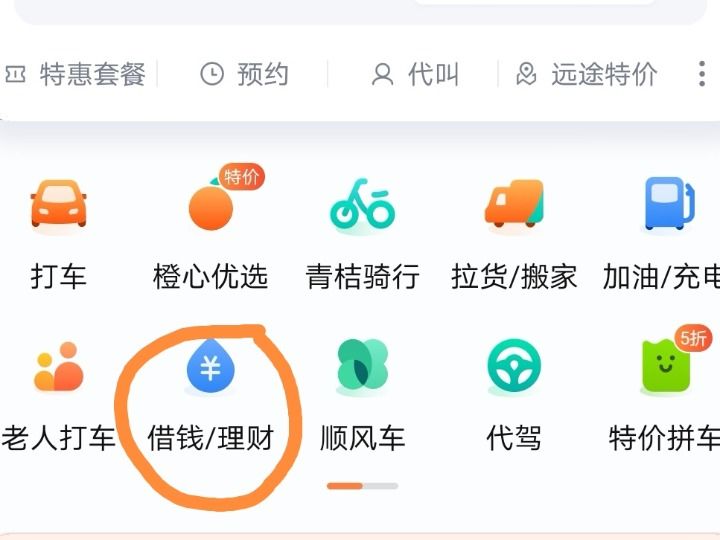
Task: Launch 青桔骑行 bike service
Action: [x=362, y=232]
